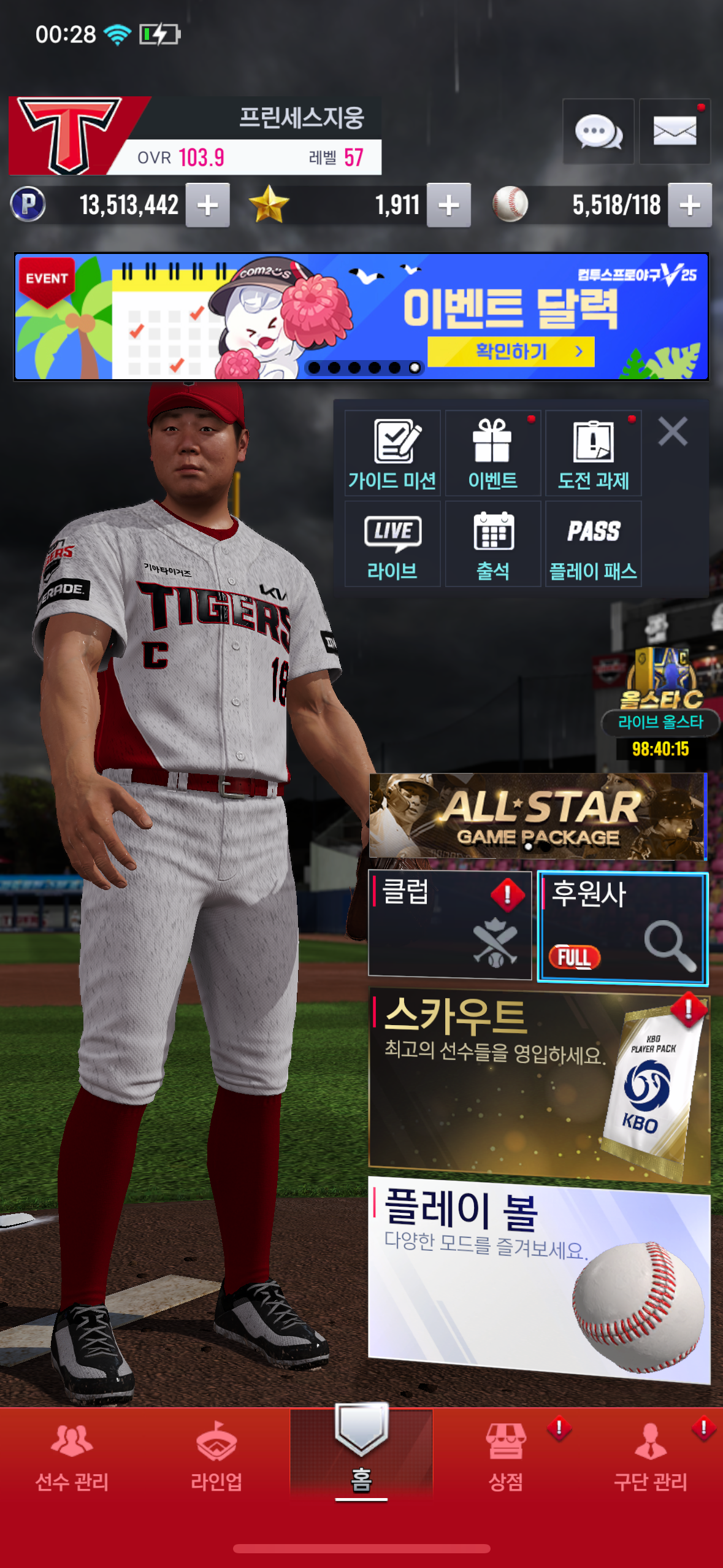Image resolution: width=723 pixels, height=1568 pixels.
Task: Open the chat speech bubble icon
Action: 599,131
